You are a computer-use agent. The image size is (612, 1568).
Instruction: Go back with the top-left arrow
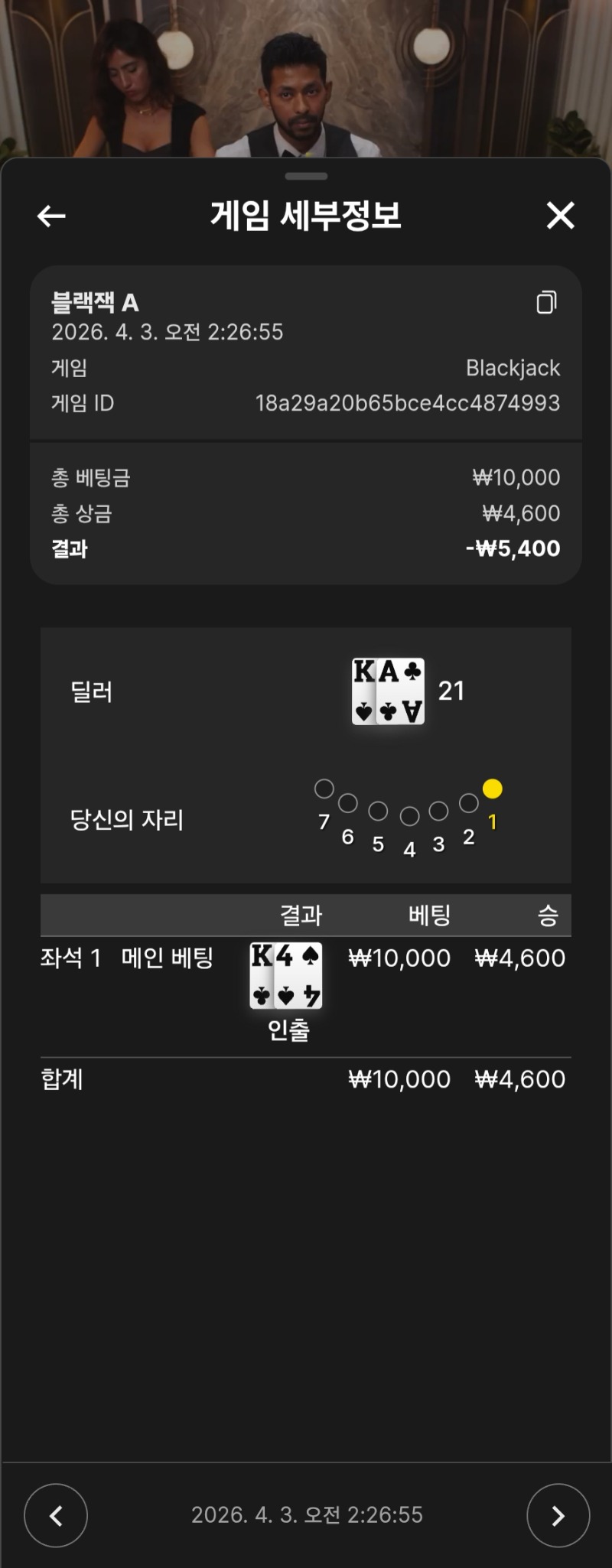coord(51,216)
